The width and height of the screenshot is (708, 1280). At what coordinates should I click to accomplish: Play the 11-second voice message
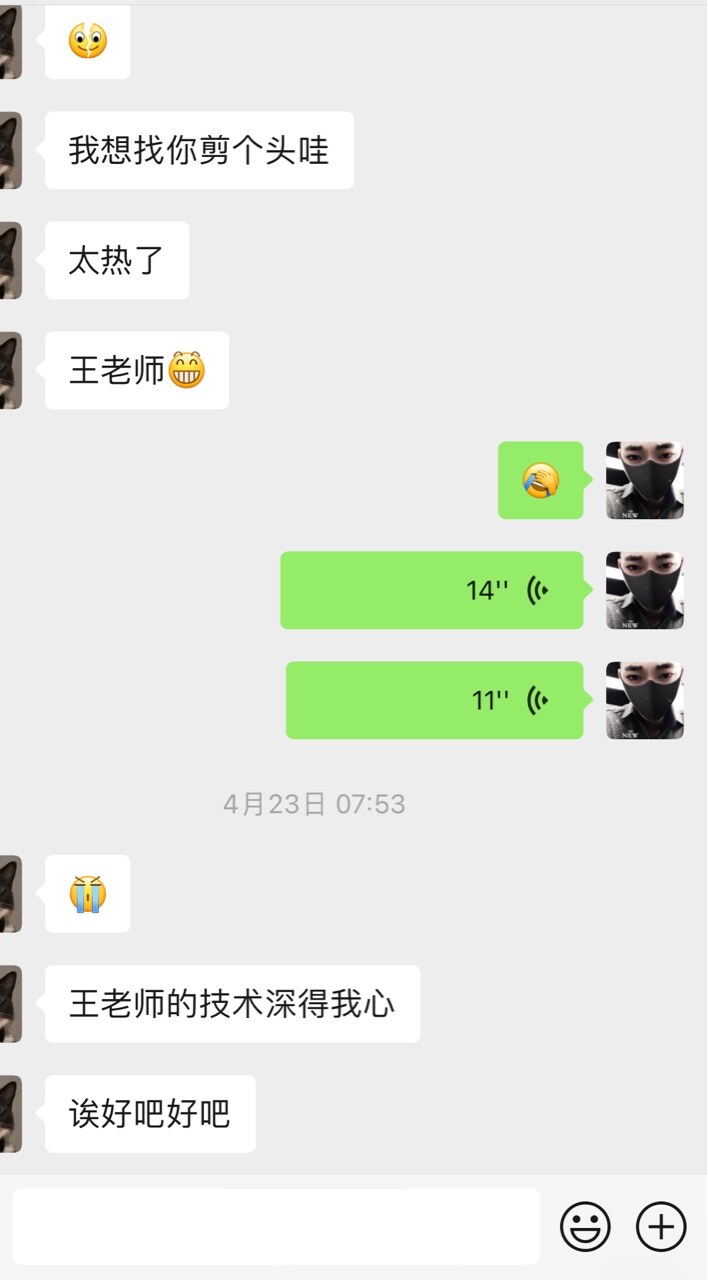[x=435, y=700]
